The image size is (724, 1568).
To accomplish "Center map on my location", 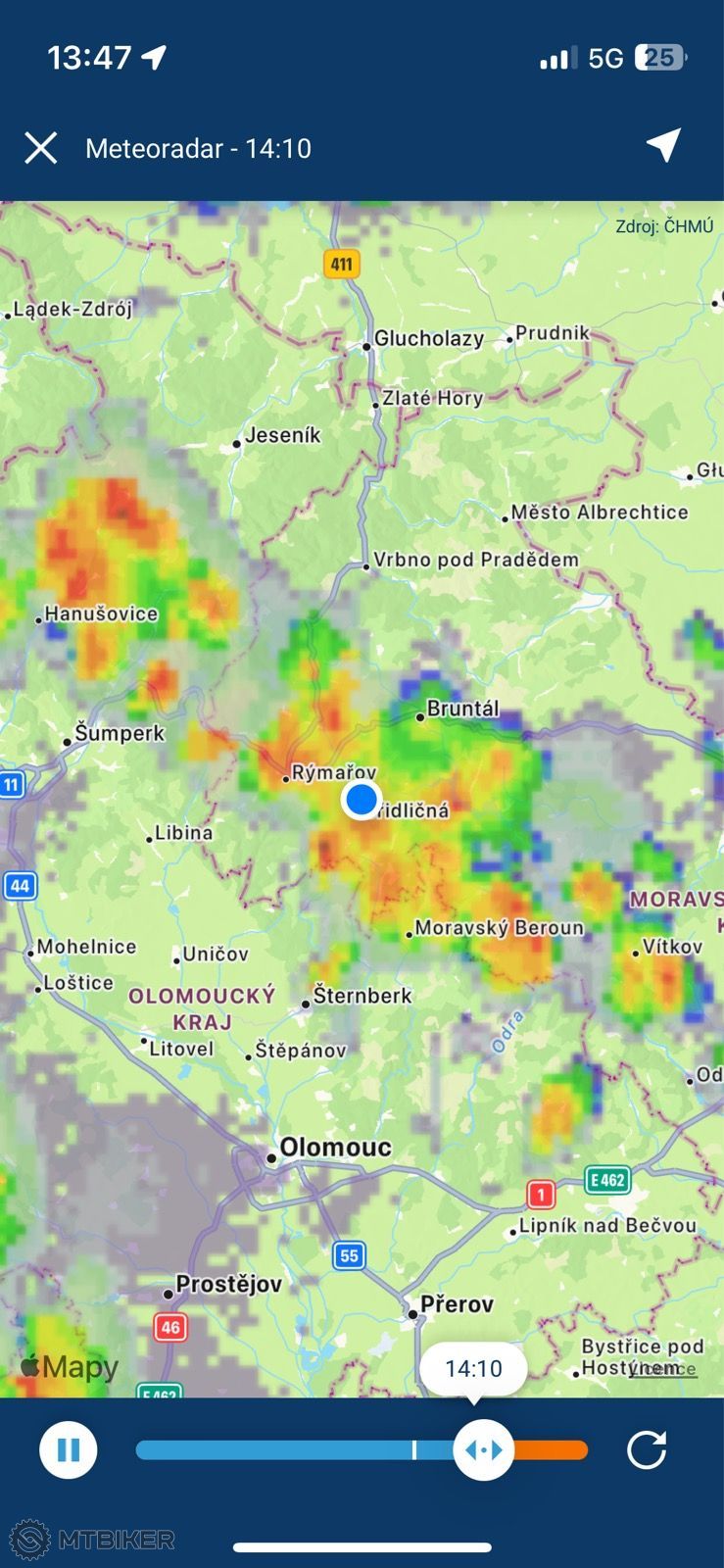I will point(663,145).
